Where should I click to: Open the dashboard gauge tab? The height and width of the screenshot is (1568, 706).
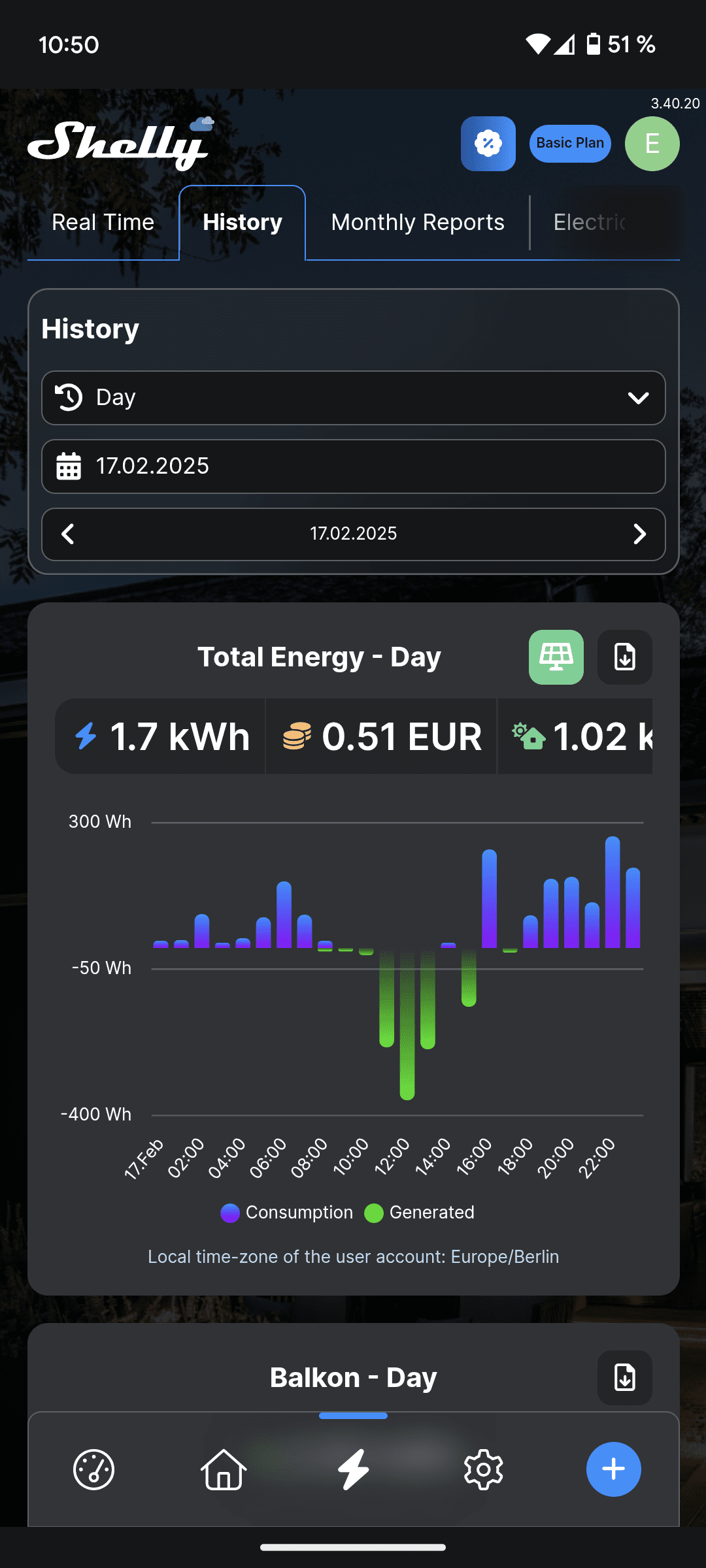pyautogui.click(x=93, y=1469)
